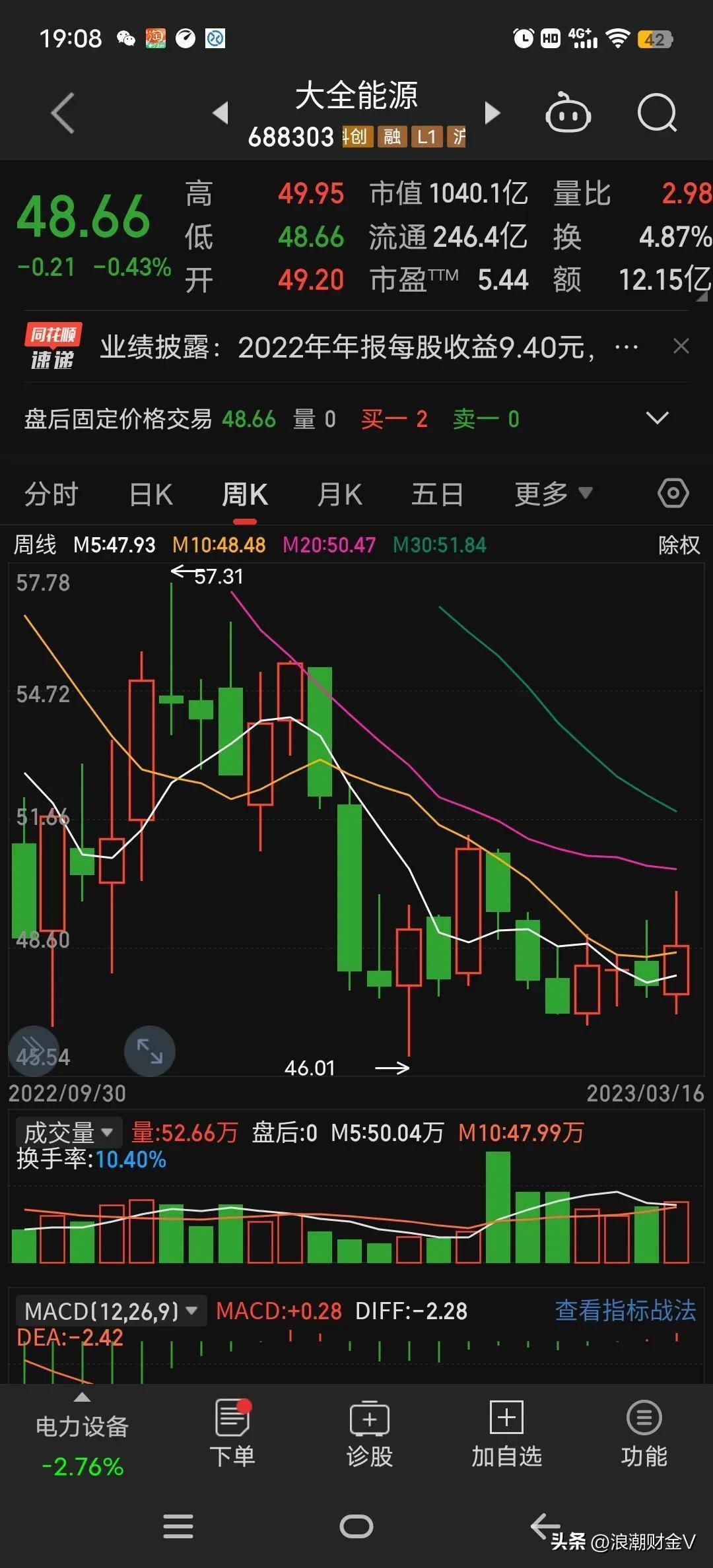Viewport: 713px width, 1568px height.
Task: Open the 更多 chart period dropdown
Action: click(x=553, y=494)
